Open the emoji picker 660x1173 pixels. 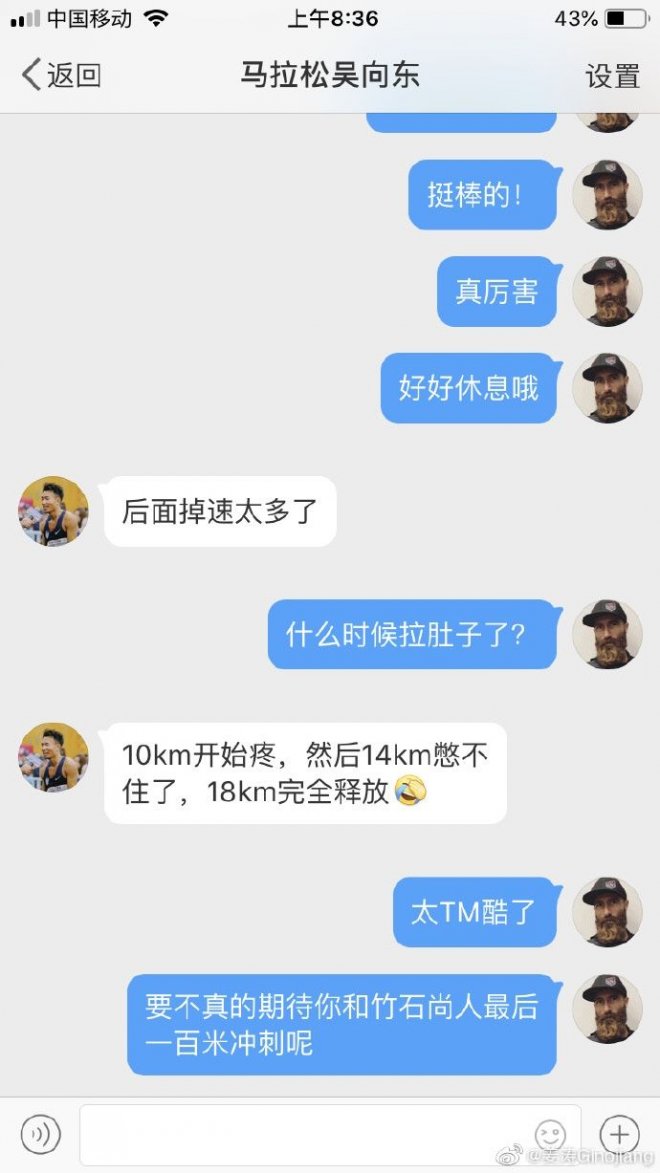pyautogui.click(x=549, y=1134)
